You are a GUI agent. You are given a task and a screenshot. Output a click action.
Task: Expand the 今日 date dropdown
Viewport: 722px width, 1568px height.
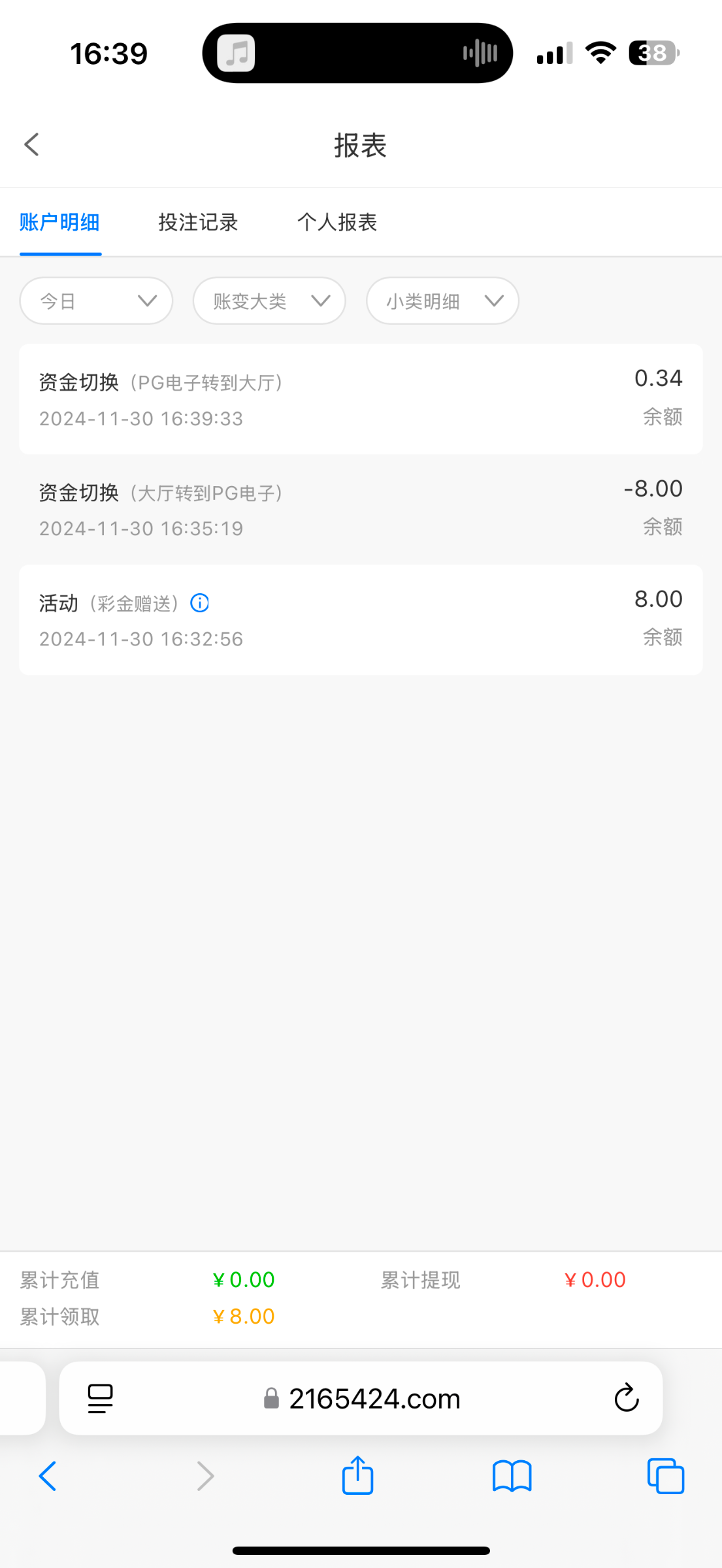(96, 301)
